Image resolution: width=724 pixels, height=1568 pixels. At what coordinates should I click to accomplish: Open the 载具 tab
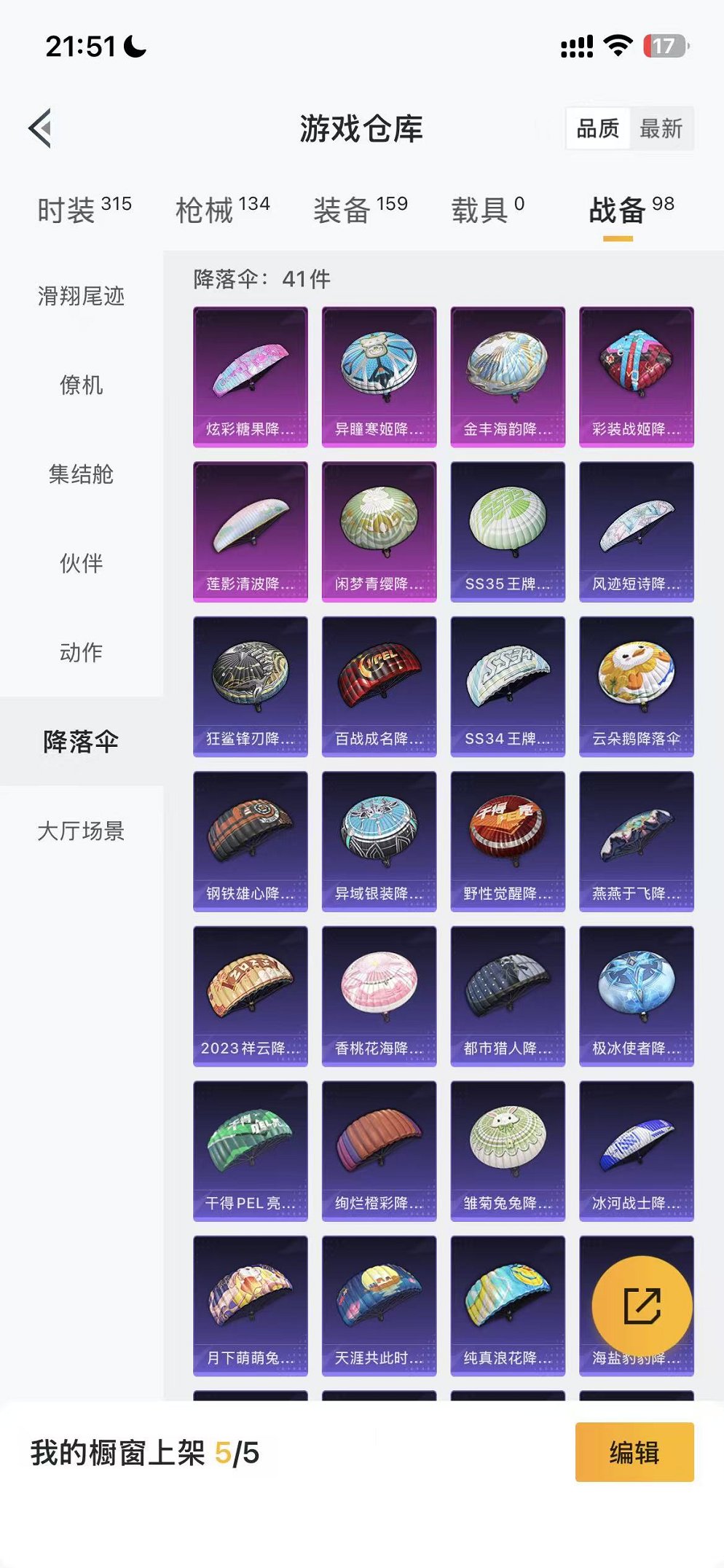481,208
